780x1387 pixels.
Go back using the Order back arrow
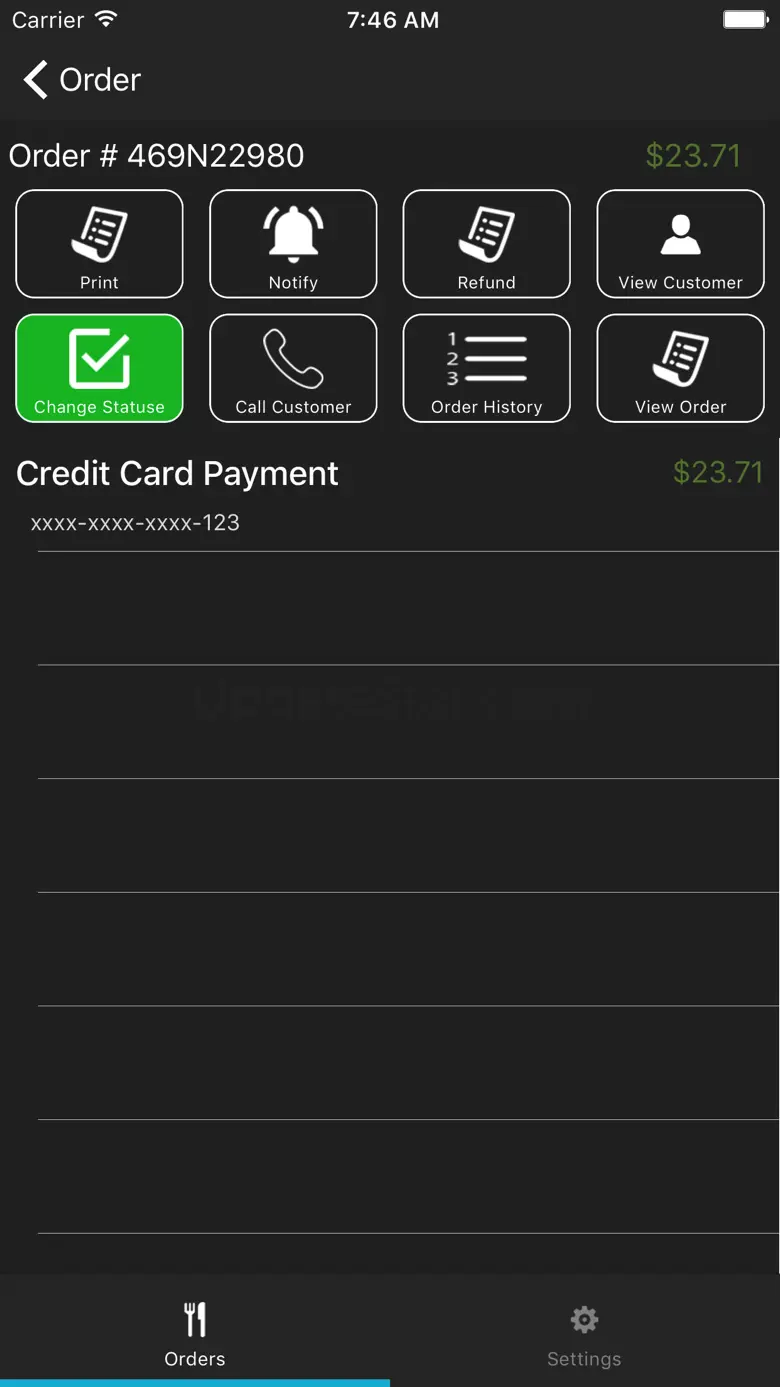point(82,80)
